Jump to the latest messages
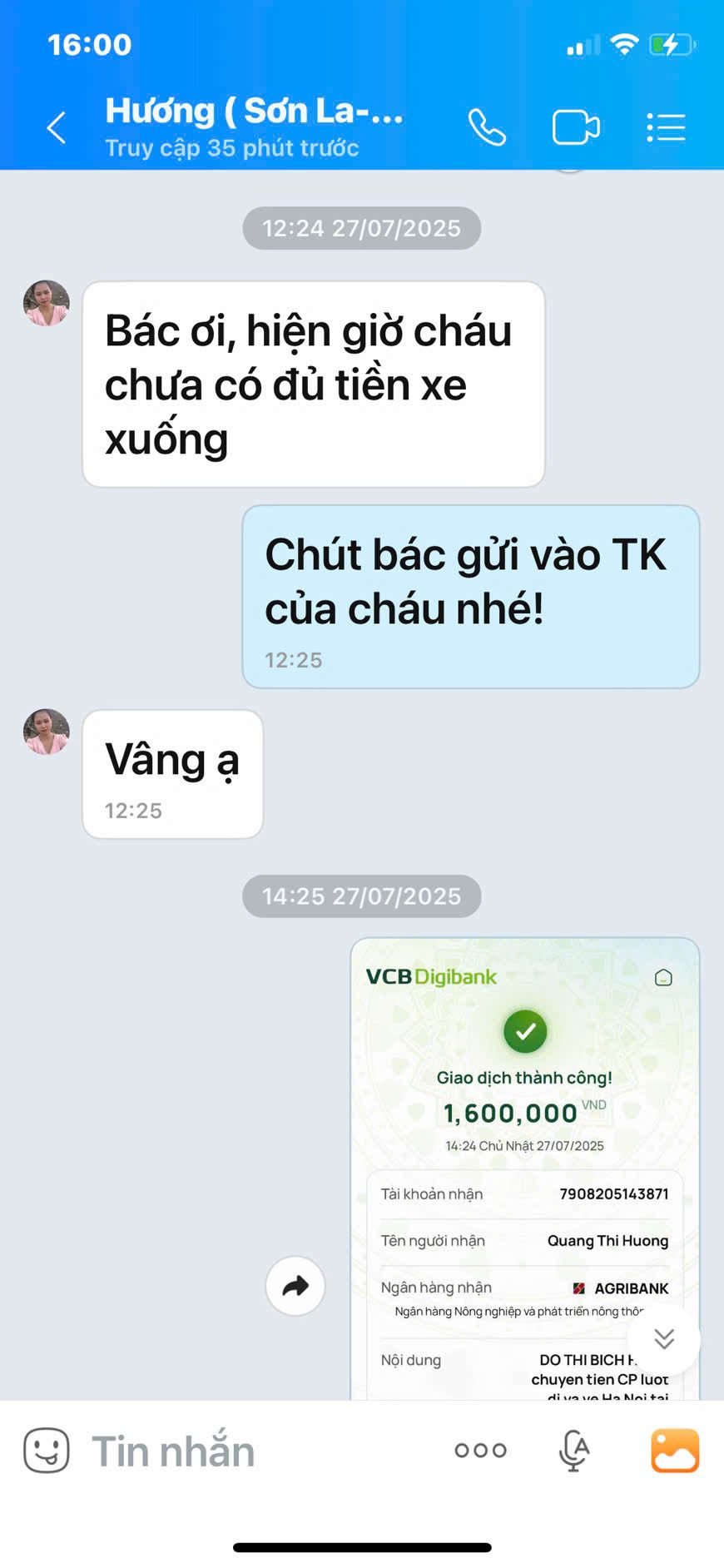This screenshot has height=1568, width=724. (x=663, y=1339)
